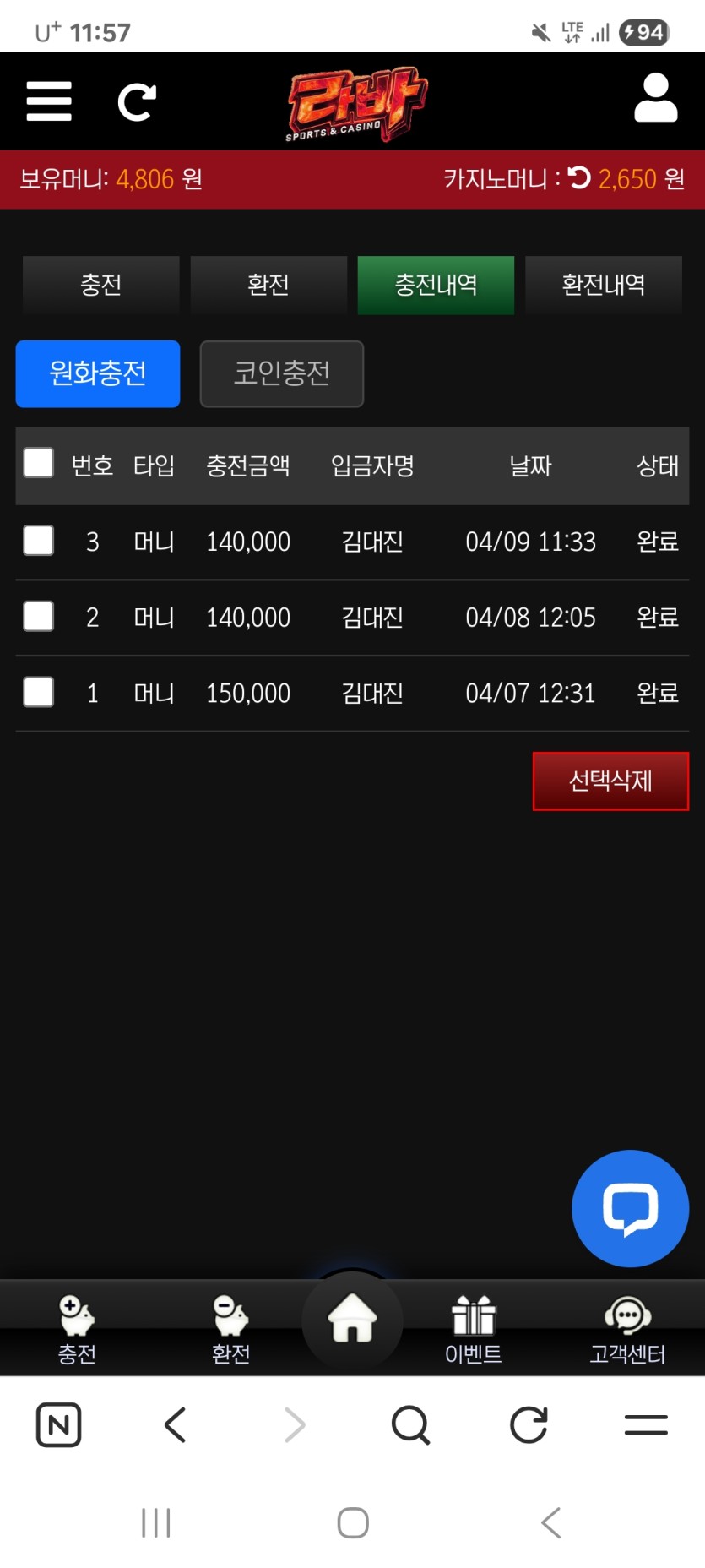Open the live chat bubble
The height and width of the screenshot is (1568, 705).
[x=630, y=1208]
